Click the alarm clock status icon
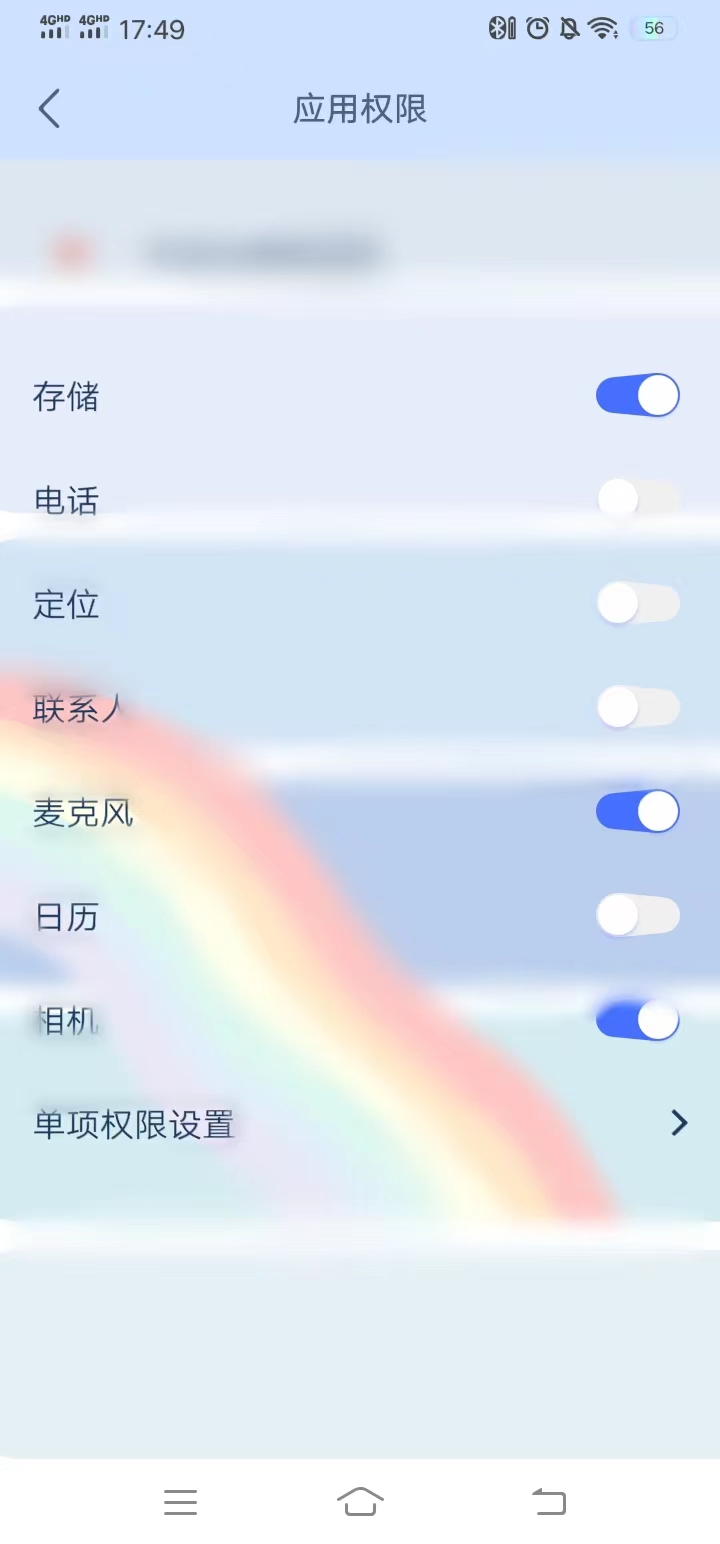Screen dimensions: 720x1544 pos(537,29)
